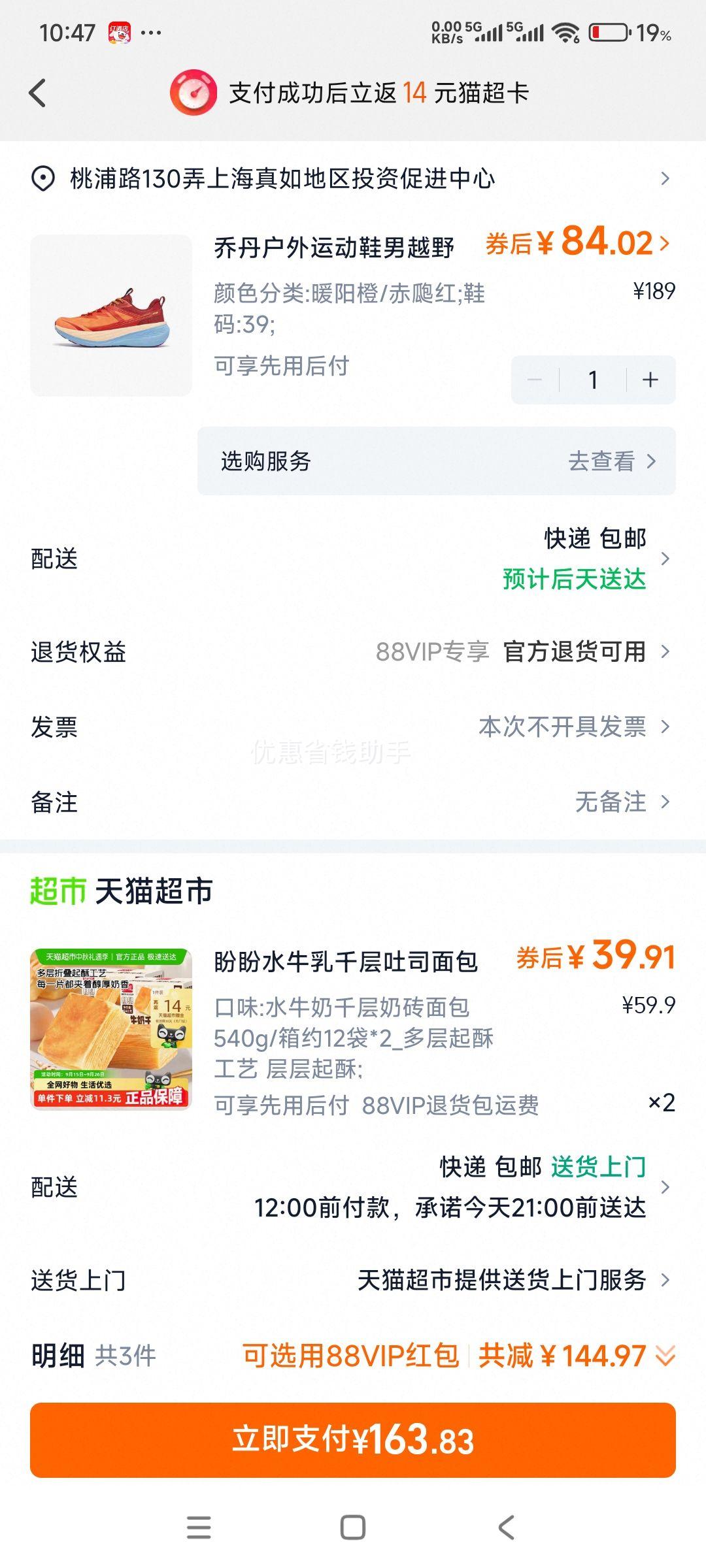Tap the back arrow at top left

click(x=37, y=91)
